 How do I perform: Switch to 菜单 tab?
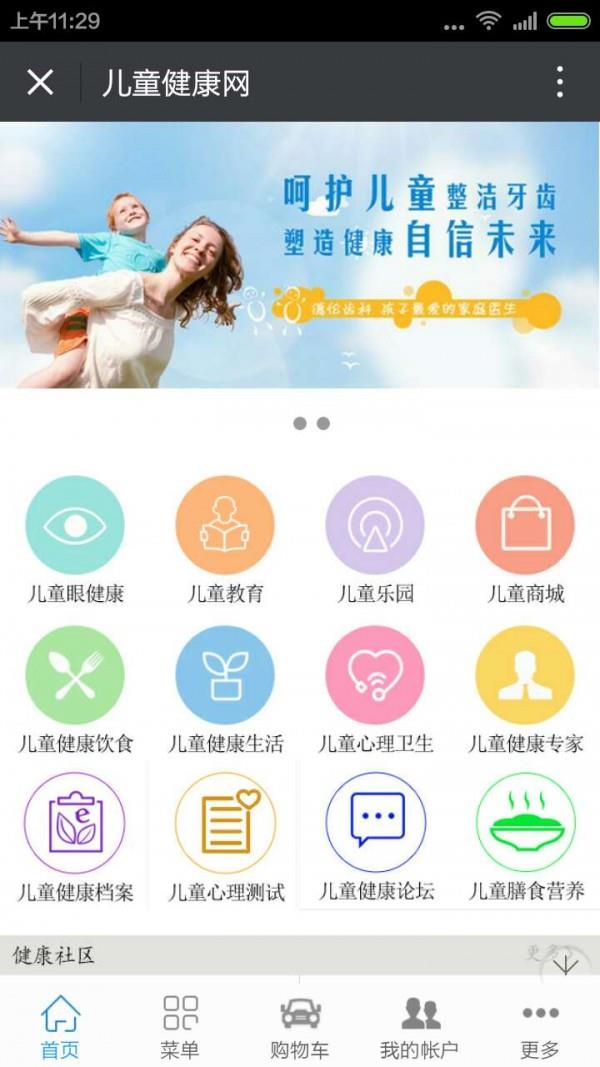(x=180, y=1025)
